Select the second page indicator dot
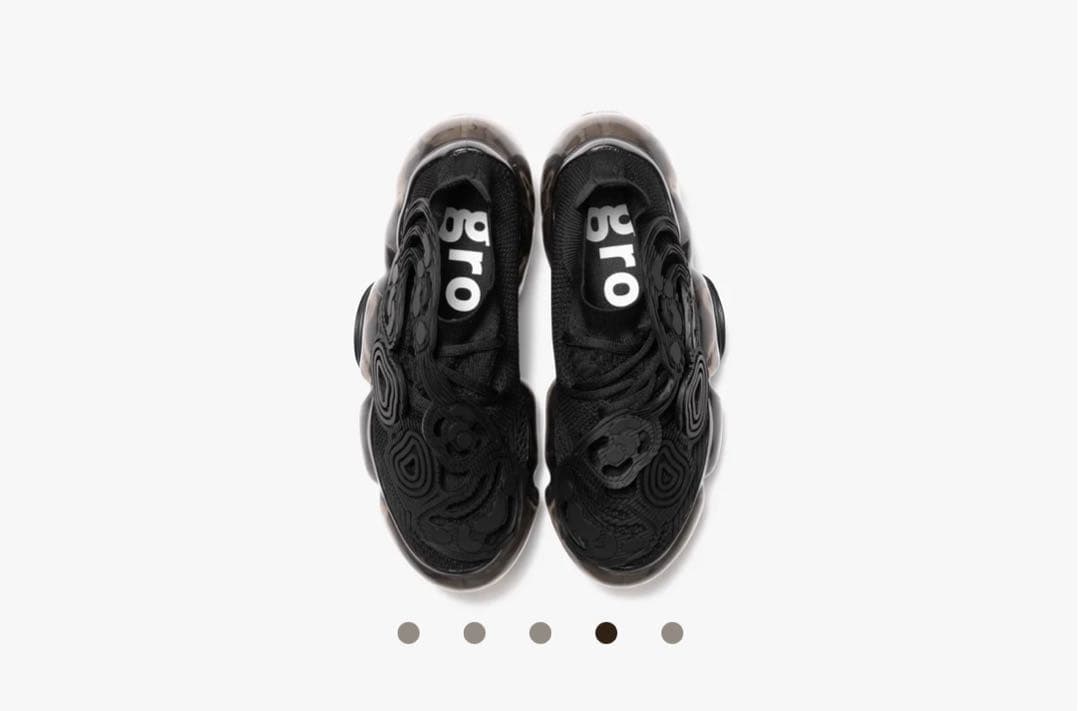1080x711 pixels. 475,633
